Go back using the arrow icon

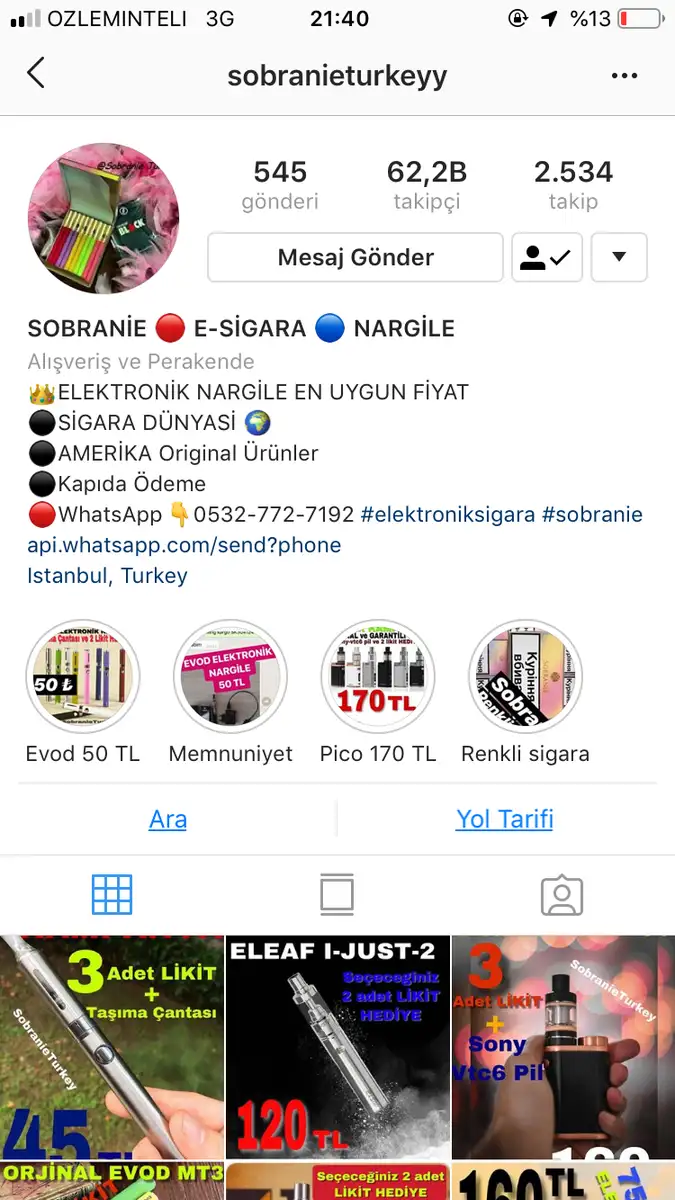tap(36, 74)
